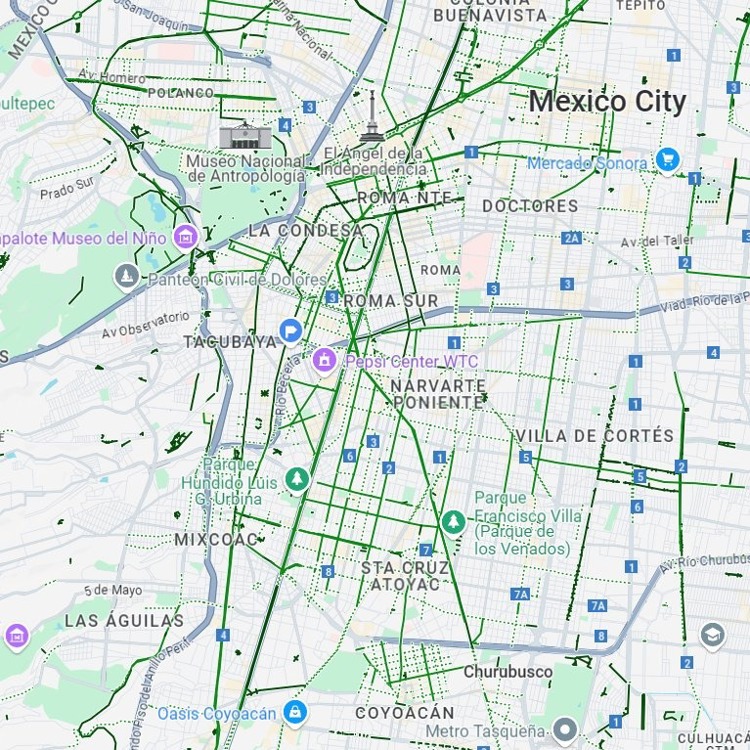The width and height of the screenshot is (750, 750).
Task: Tap the Parque Hundido Luis G. Urbina pin
Action: click(297, 480)
